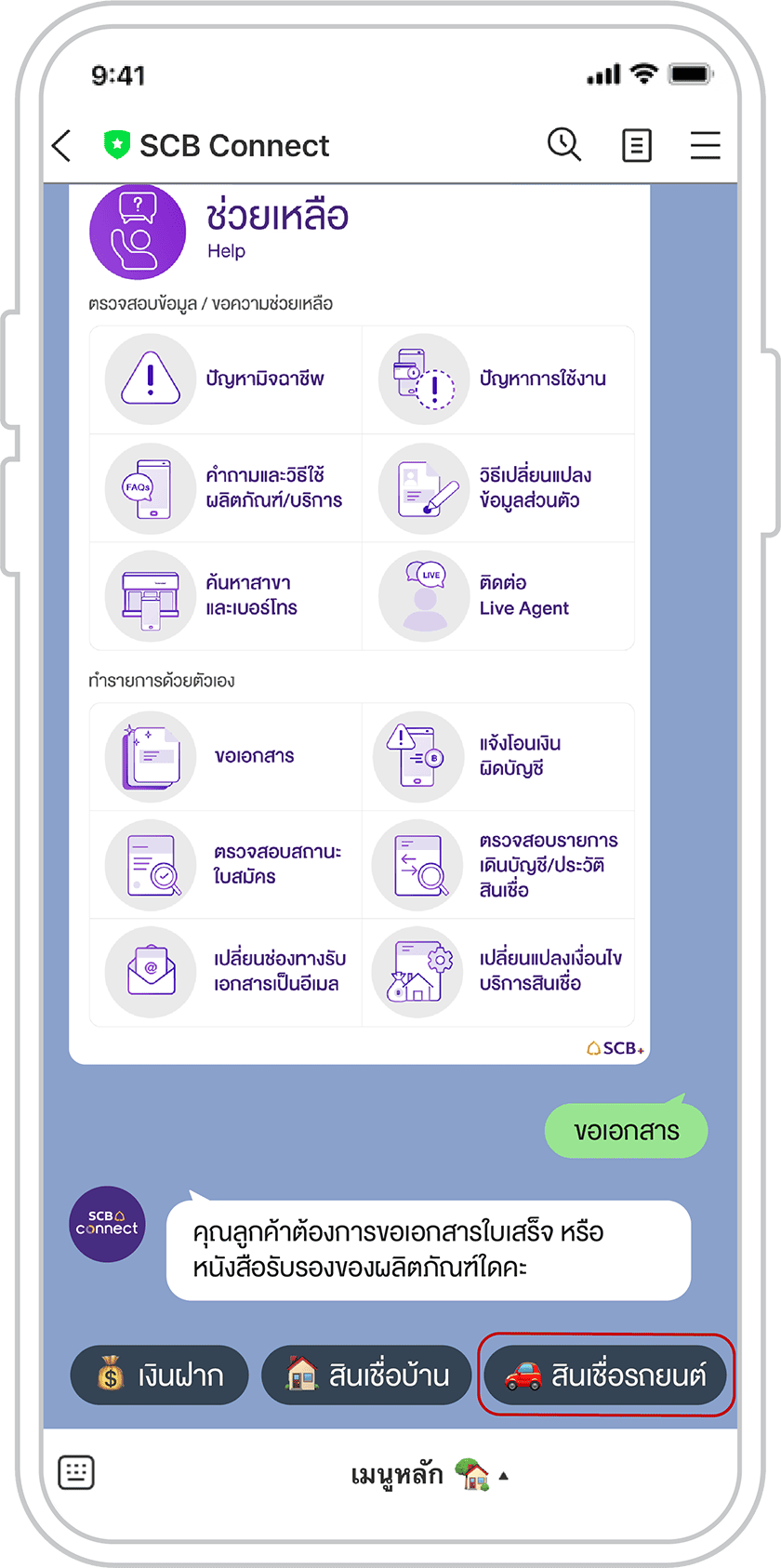
Task: Select ปัญหาการใช้งาน option
Action: click(x=499, y=379)
